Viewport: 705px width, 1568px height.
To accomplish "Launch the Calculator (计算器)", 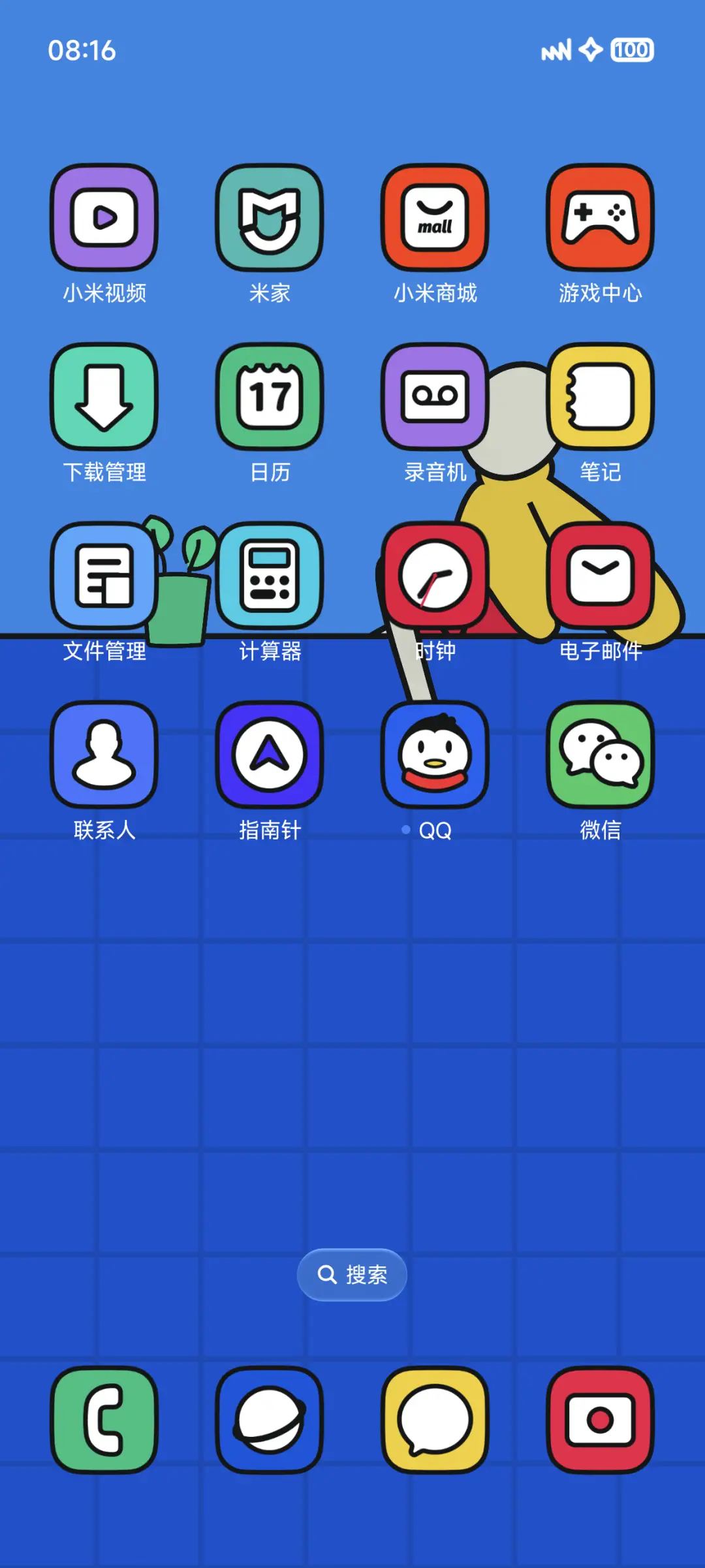I will 270,574.
